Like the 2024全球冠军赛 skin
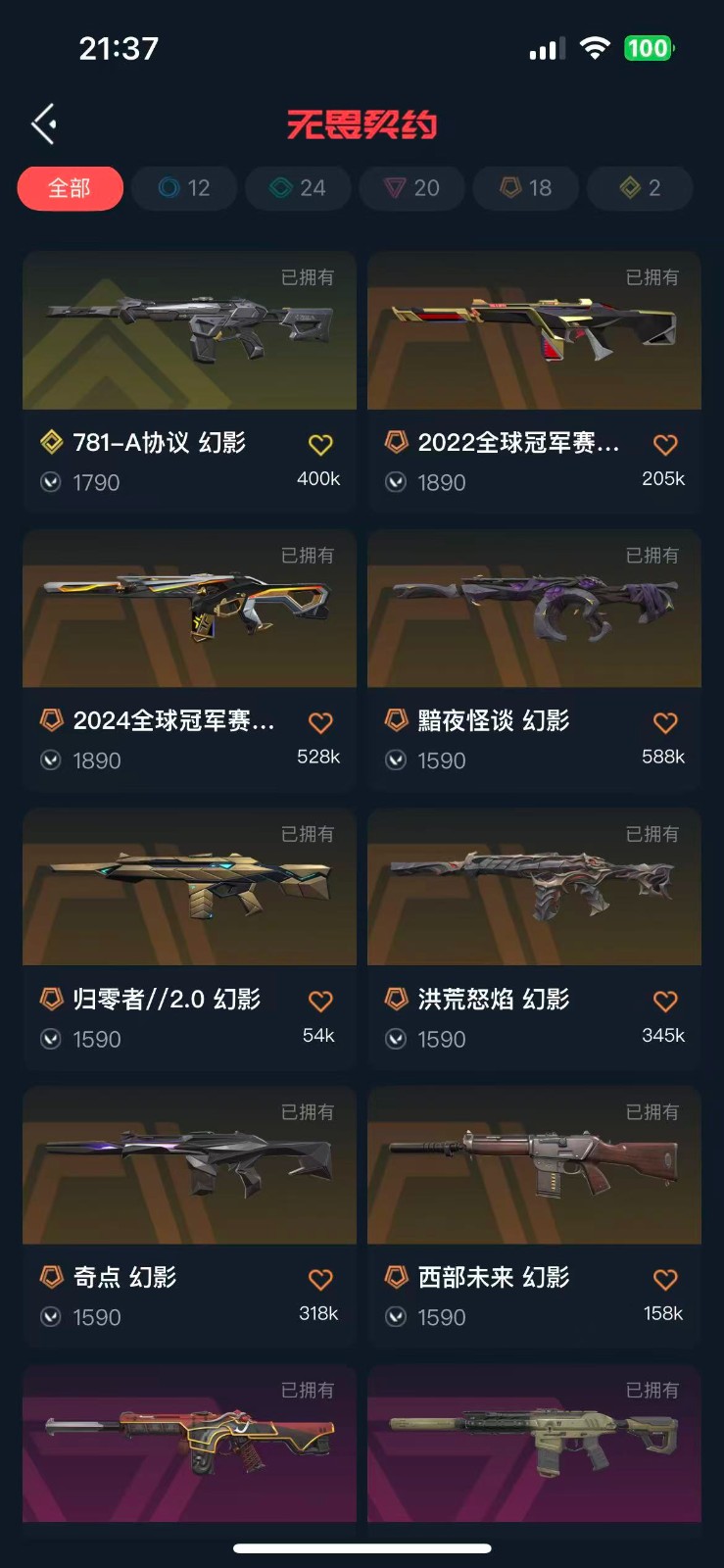 pos(320,723)
